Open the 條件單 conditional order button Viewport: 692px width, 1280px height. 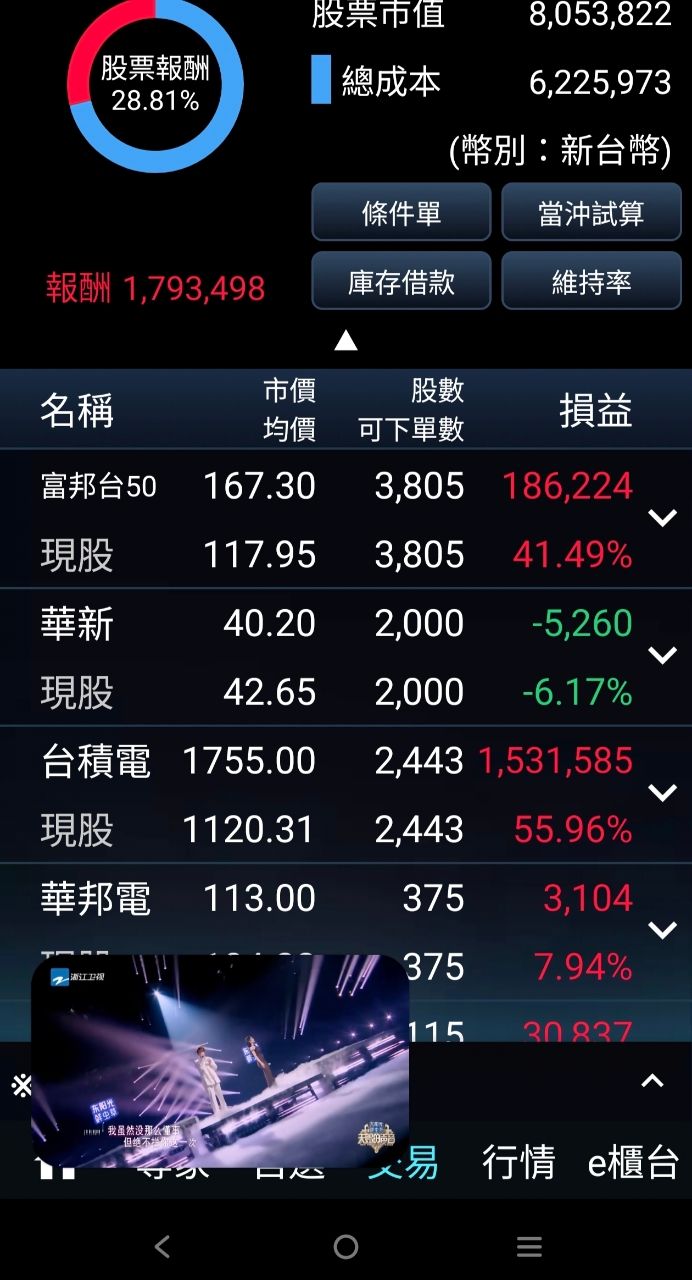pos(401,212)
